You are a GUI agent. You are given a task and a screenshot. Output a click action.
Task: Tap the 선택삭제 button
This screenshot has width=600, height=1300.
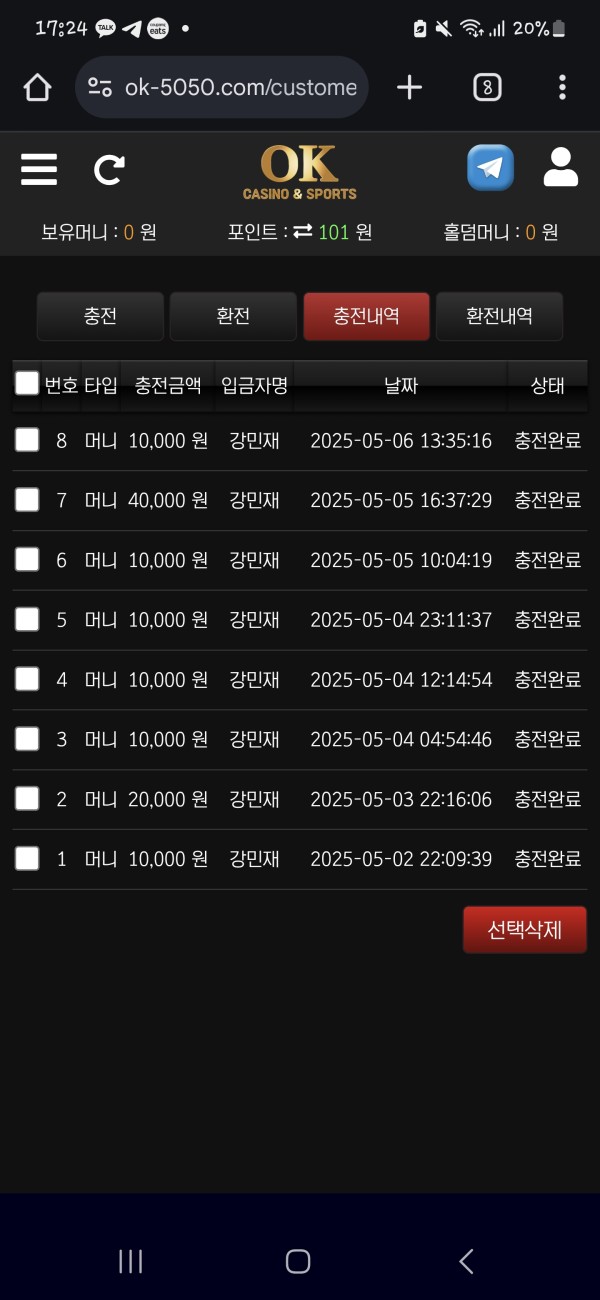(x=524, y=930)
